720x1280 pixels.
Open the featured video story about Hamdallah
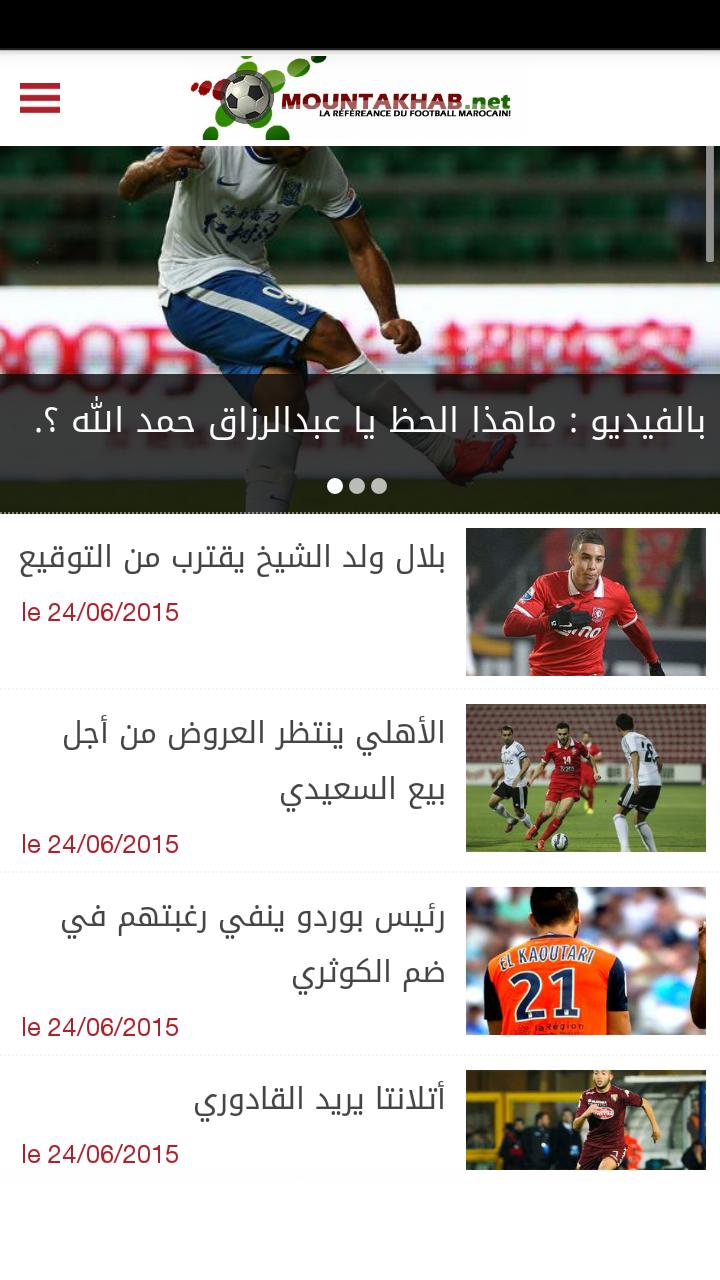point(360,421)
